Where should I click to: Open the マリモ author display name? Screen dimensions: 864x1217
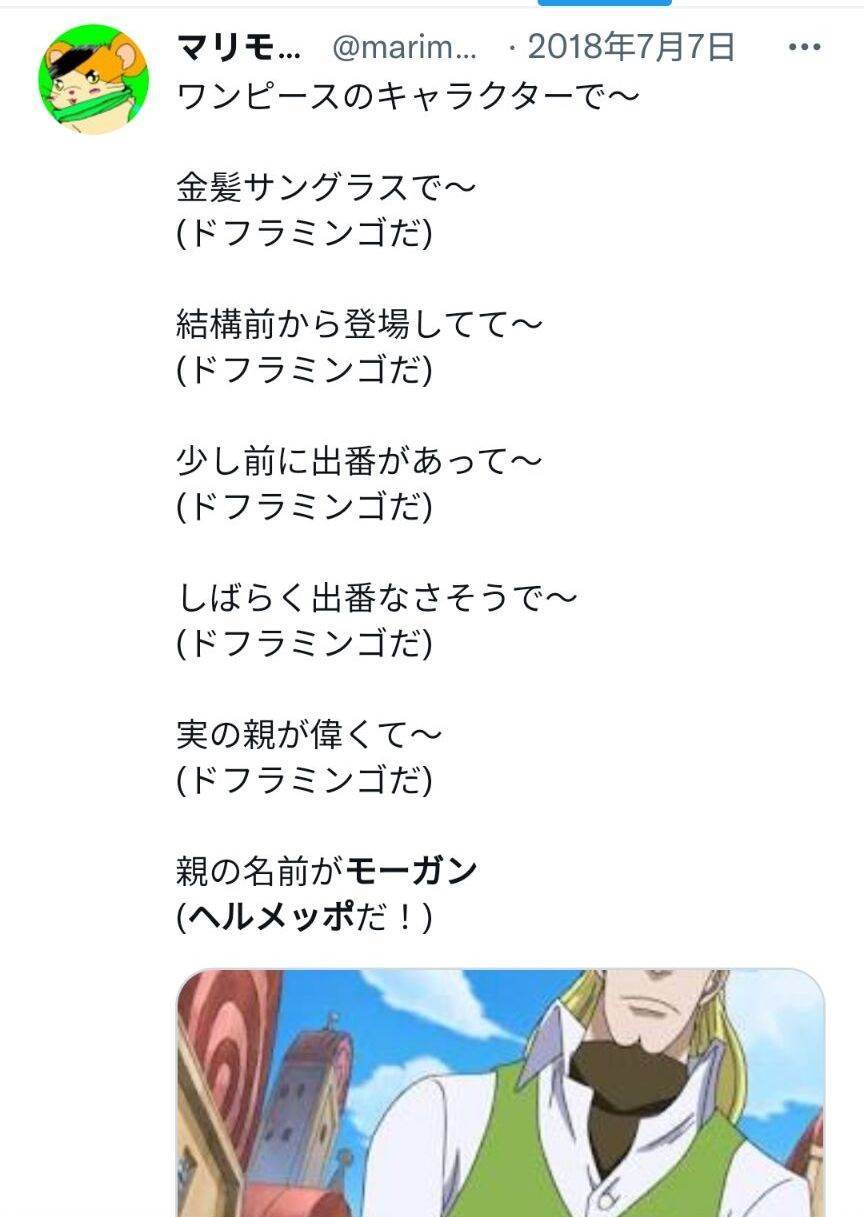click(x=238, y=47)
